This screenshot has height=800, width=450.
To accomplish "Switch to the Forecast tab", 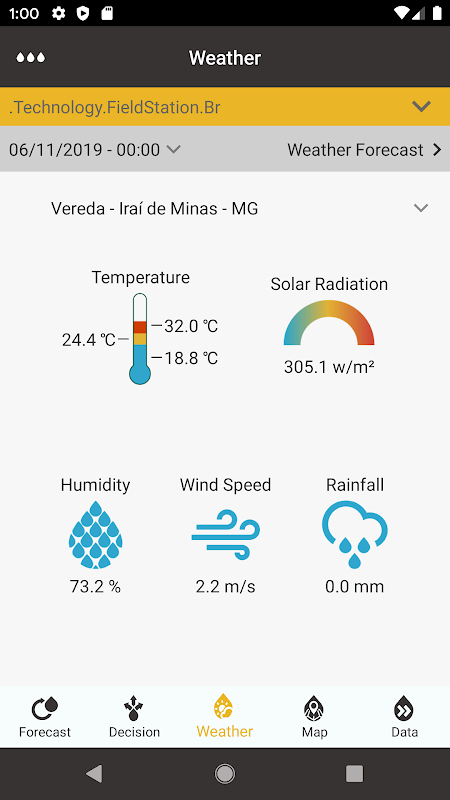I will coord(45,717).
